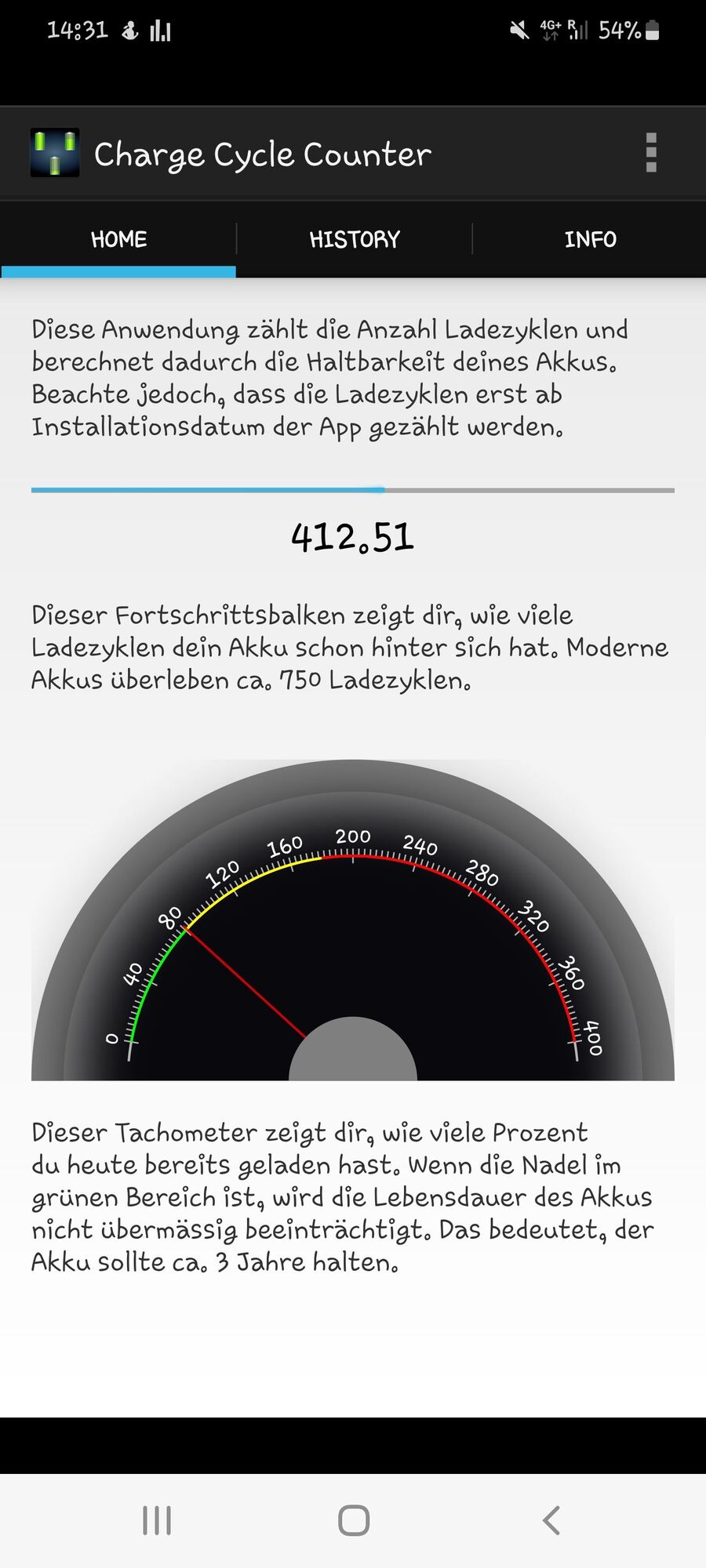Switch to the HISTORY tab
Viewport: 706px width, 1568px height.
[355, 239]
